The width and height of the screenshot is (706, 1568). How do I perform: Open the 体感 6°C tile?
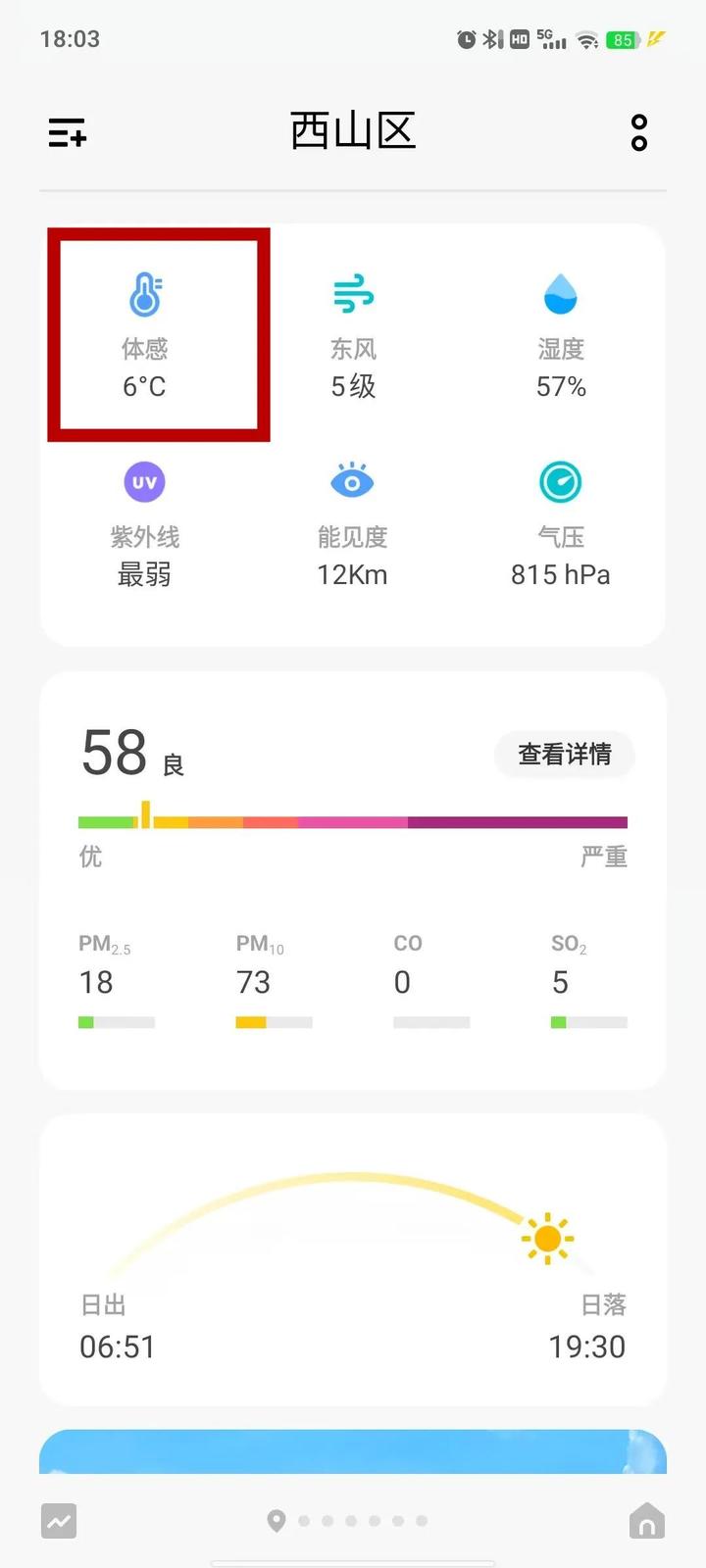pyautogui.click(x=159, y=335)
